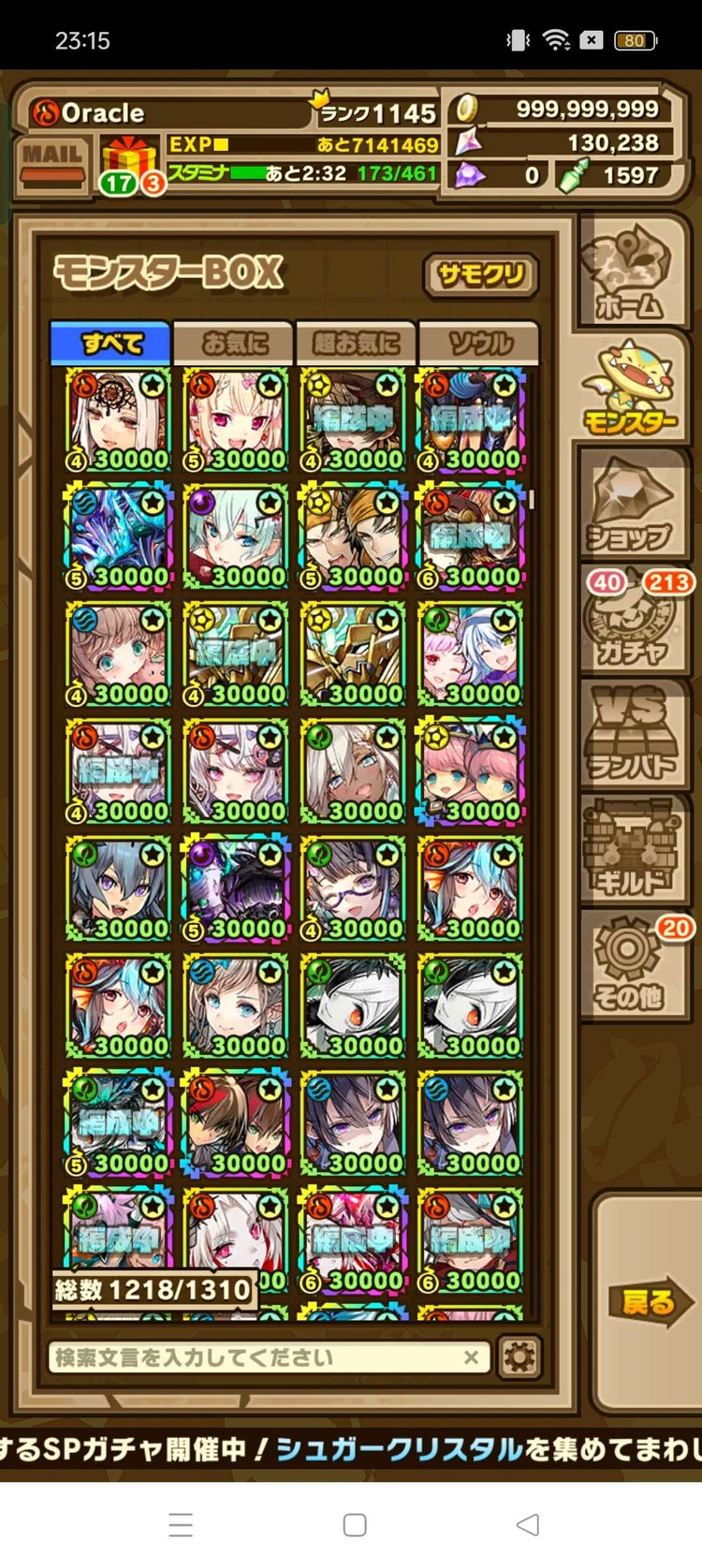This screenshot has height=1568, width=702.
Task: Open the gift box presents
Action: (129, 164)
